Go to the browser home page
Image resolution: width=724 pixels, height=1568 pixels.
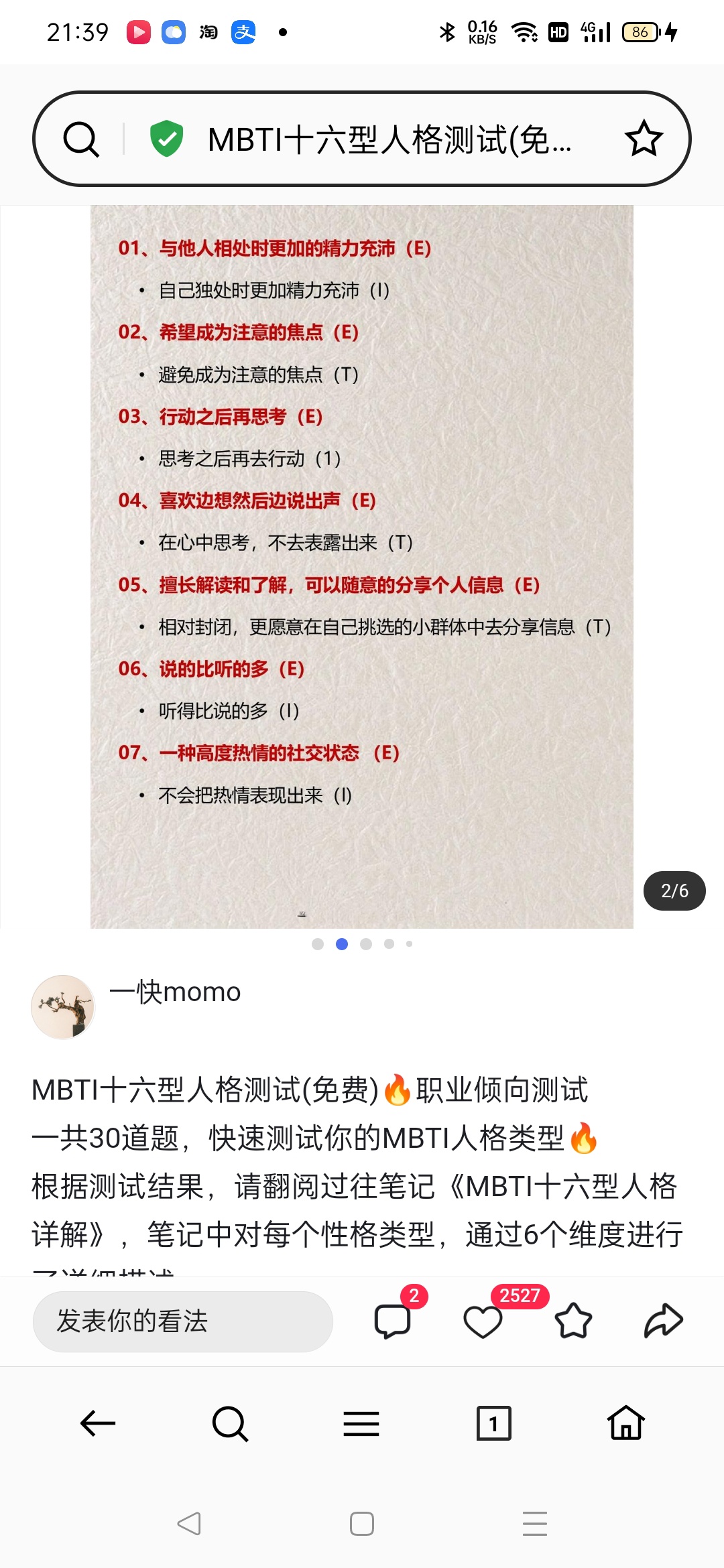625,1423
